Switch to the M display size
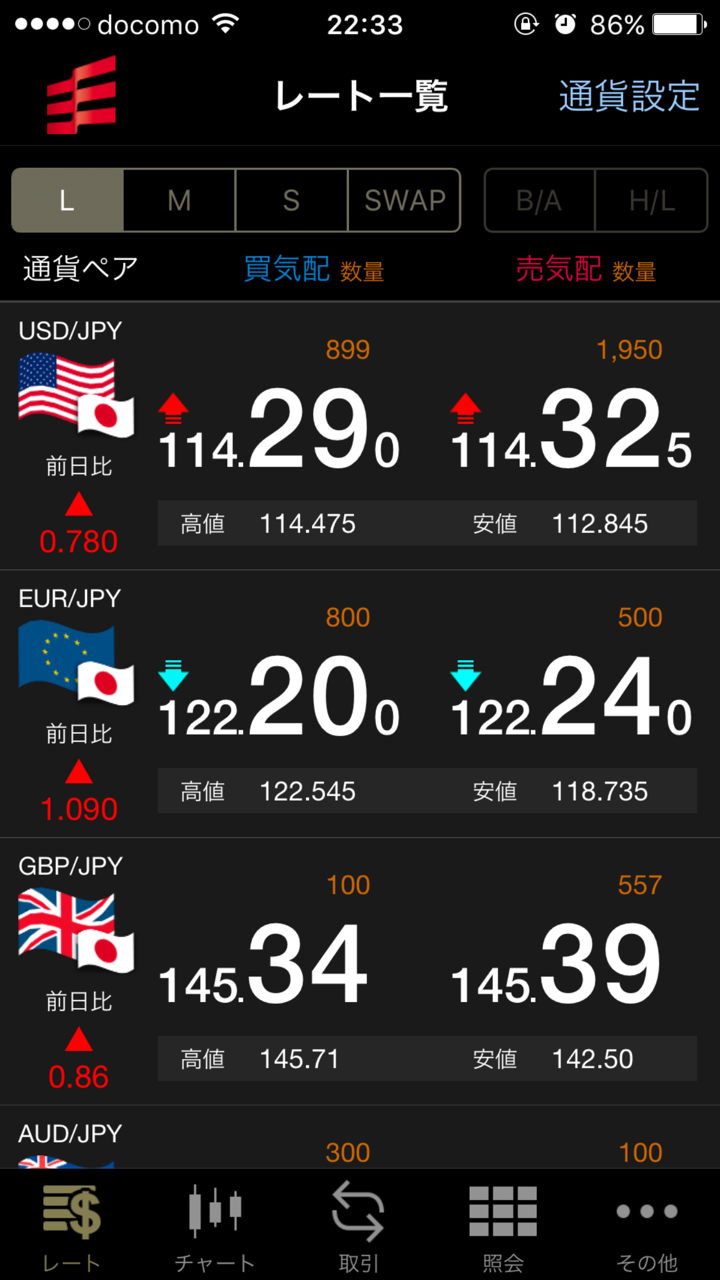Image resolution: width=720 pixels, height=1280 pixels. coord(179,201)
